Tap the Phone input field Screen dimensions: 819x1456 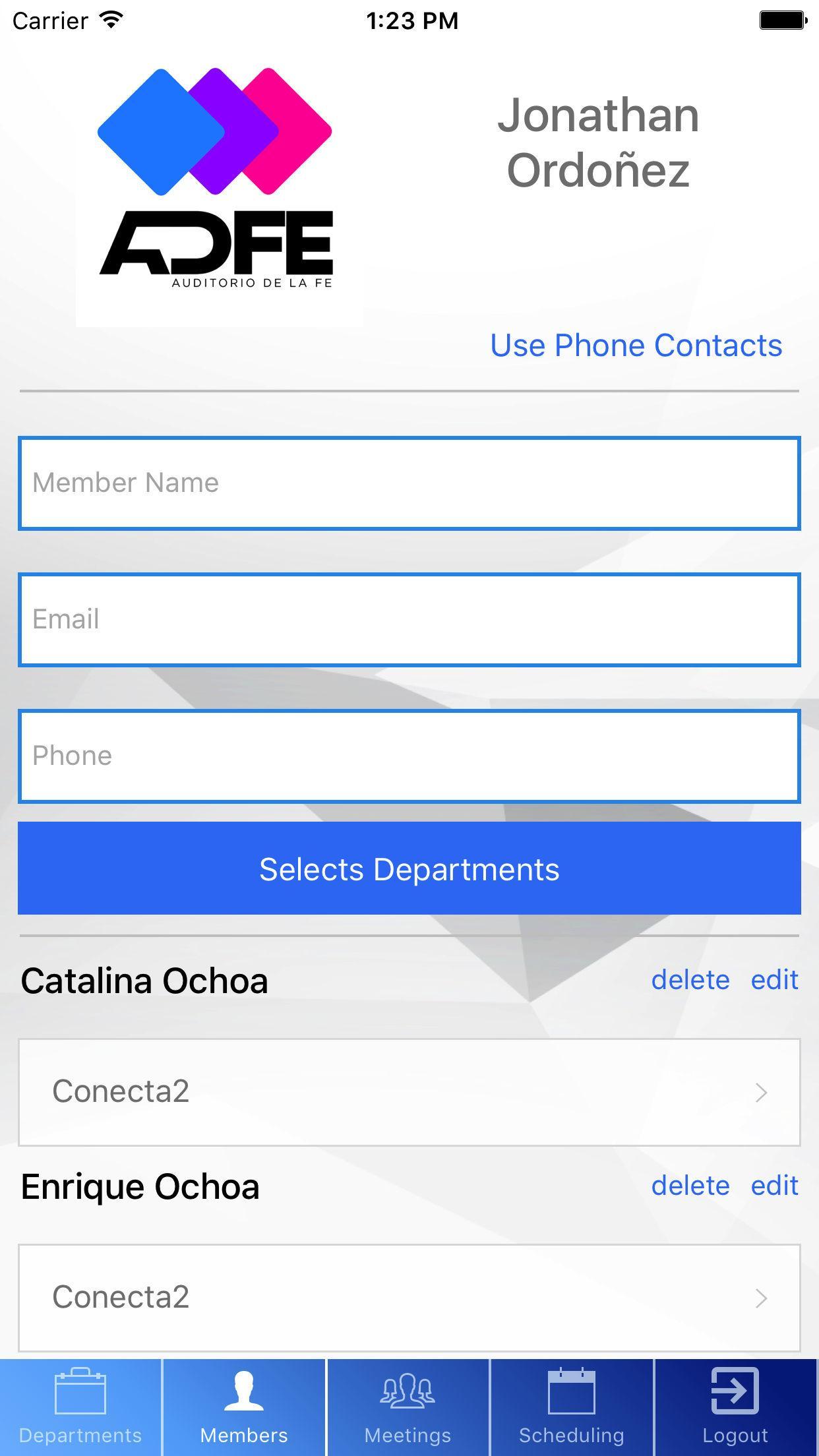tap(409, 756)
